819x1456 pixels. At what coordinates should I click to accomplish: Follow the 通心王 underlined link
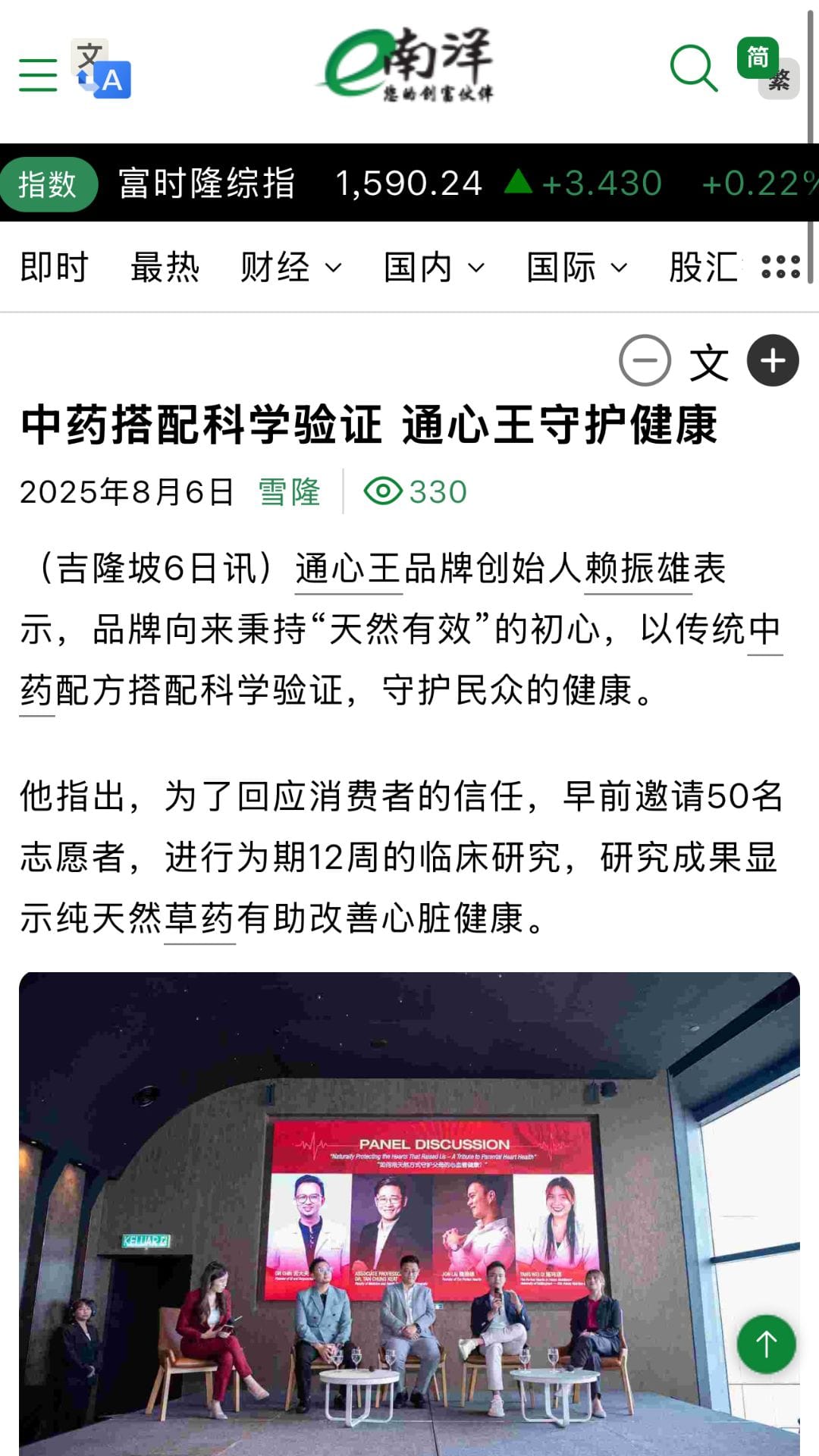[348, 569]
